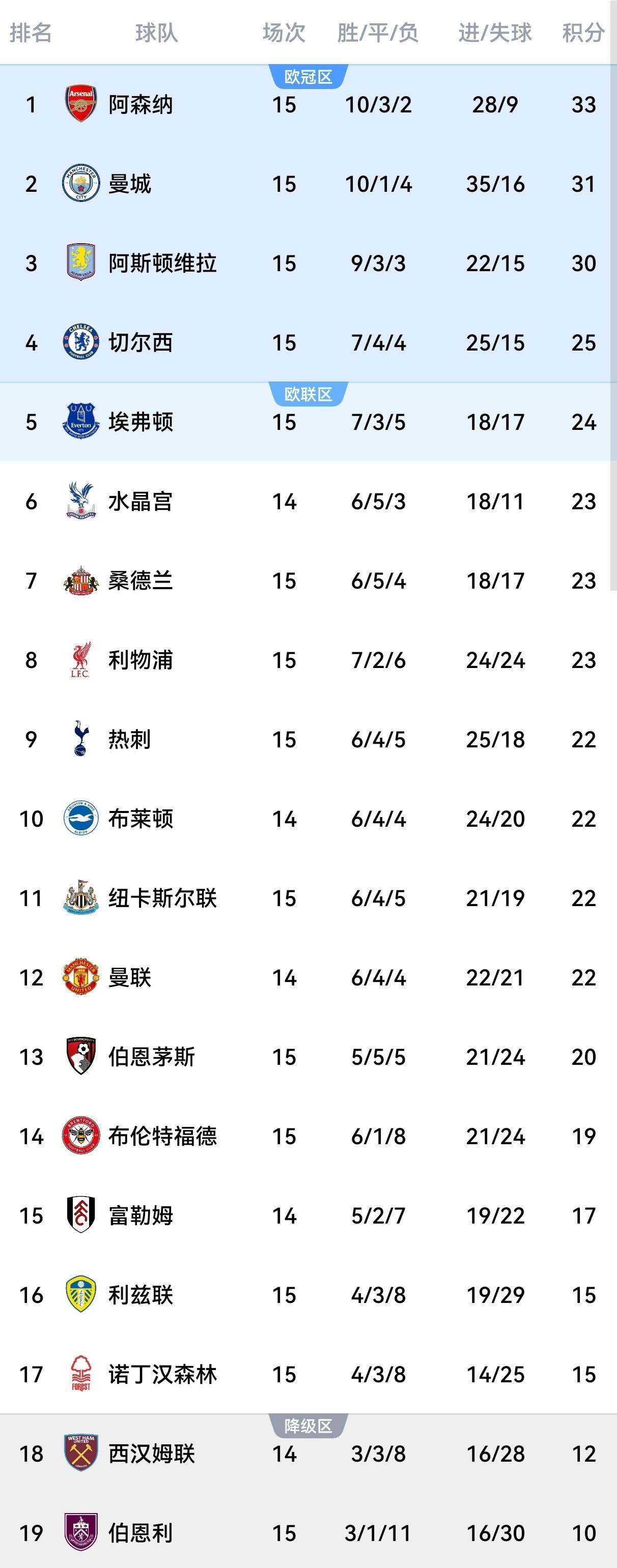Image resolution: width=617 pixels, height=1568 pixels.
Task: Open the Newcastle United club logo
Action: pos(81,898)
